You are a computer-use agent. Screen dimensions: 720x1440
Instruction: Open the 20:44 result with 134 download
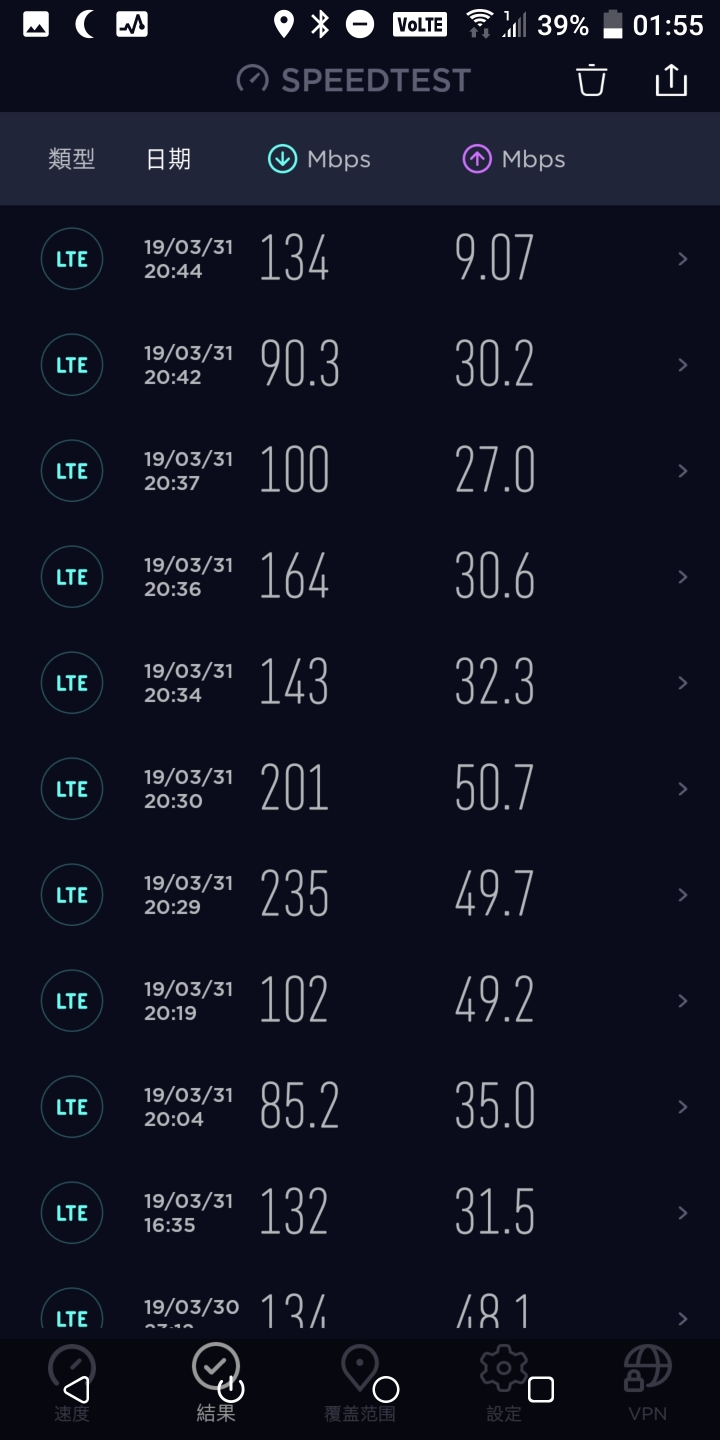(x=360, y=259)
